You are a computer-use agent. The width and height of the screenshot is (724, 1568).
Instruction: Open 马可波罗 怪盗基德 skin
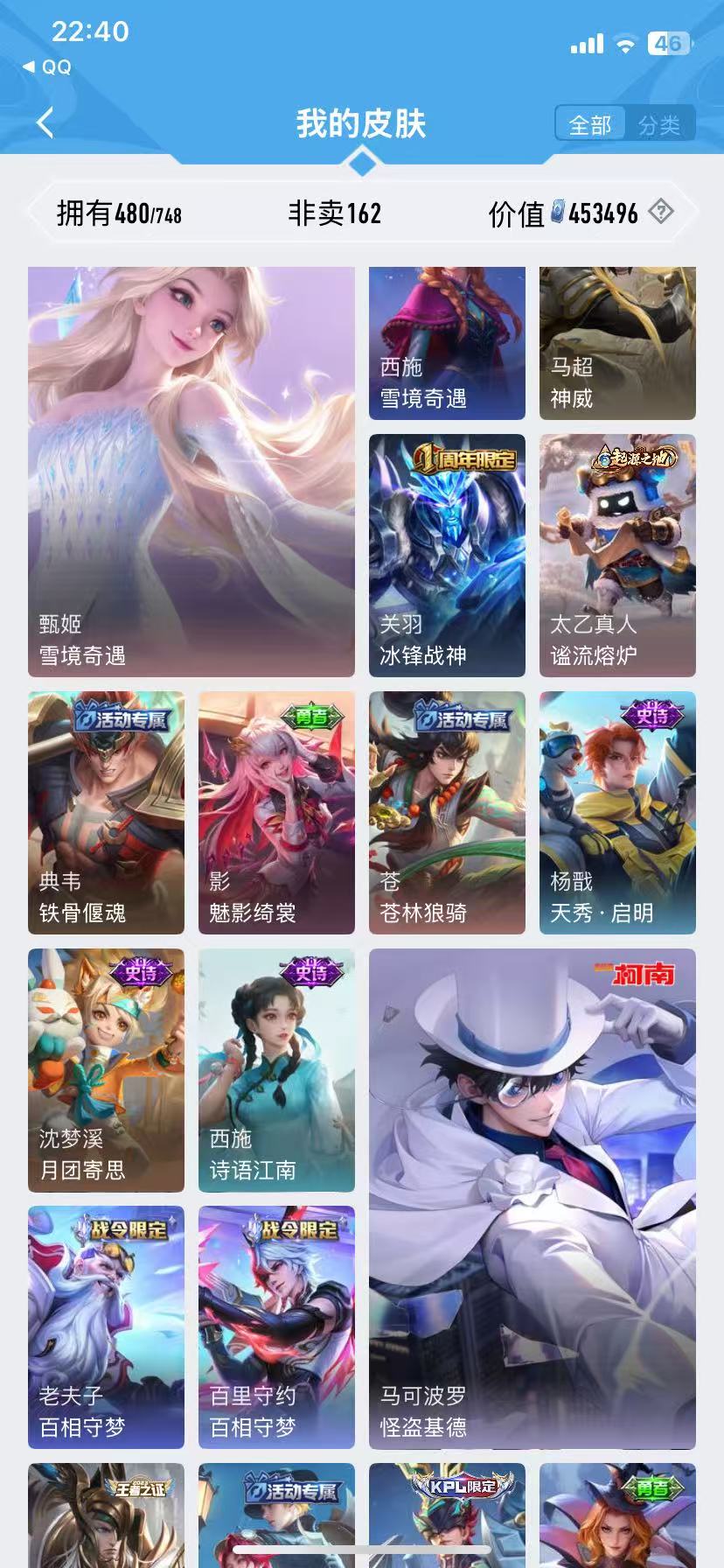[532, 1198]
